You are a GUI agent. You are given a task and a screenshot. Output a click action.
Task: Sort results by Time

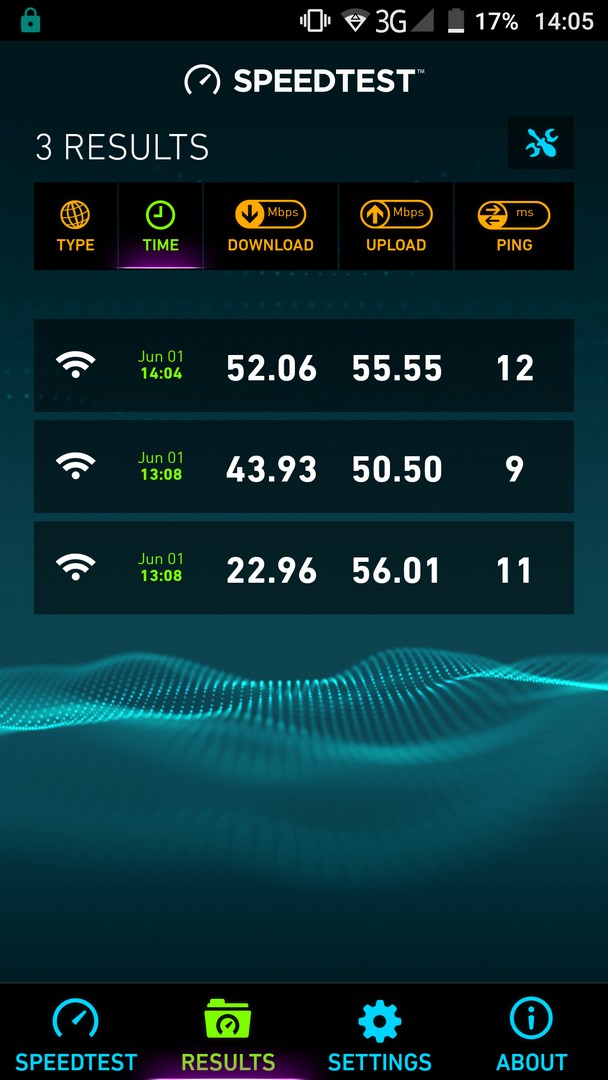[x=160, y=226]
